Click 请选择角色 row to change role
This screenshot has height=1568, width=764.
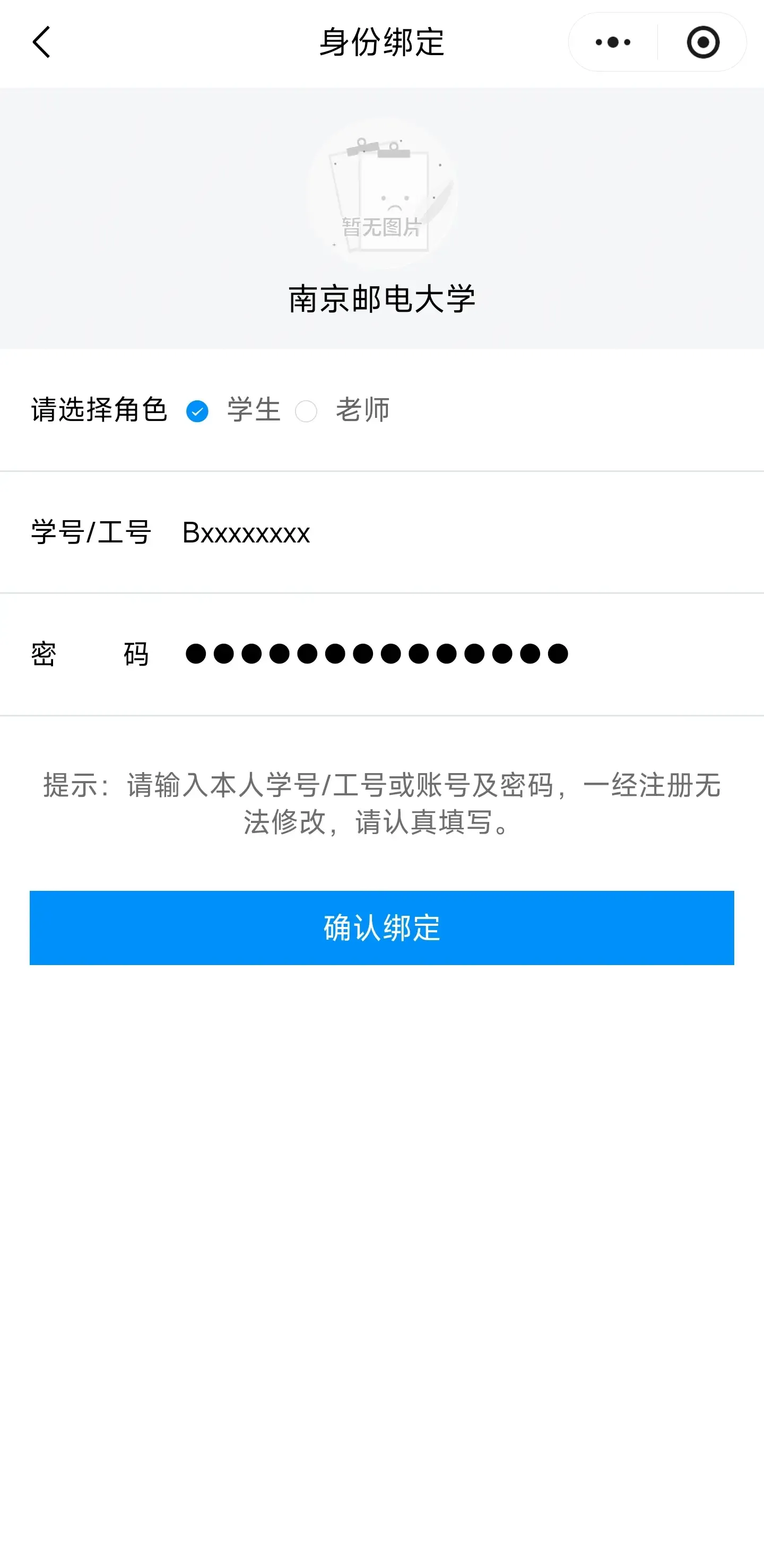pos(99,411)
